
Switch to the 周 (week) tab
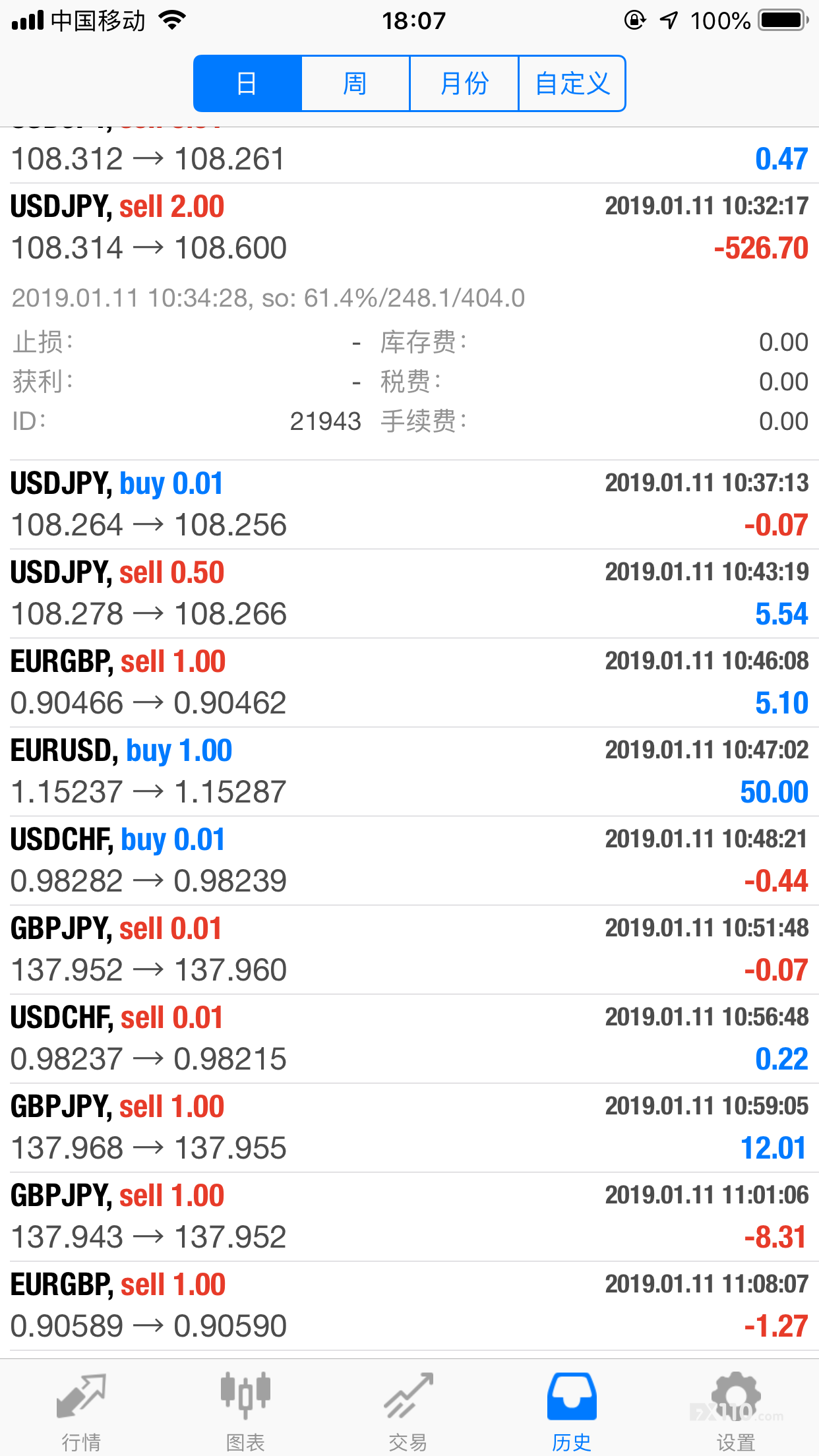356,84
